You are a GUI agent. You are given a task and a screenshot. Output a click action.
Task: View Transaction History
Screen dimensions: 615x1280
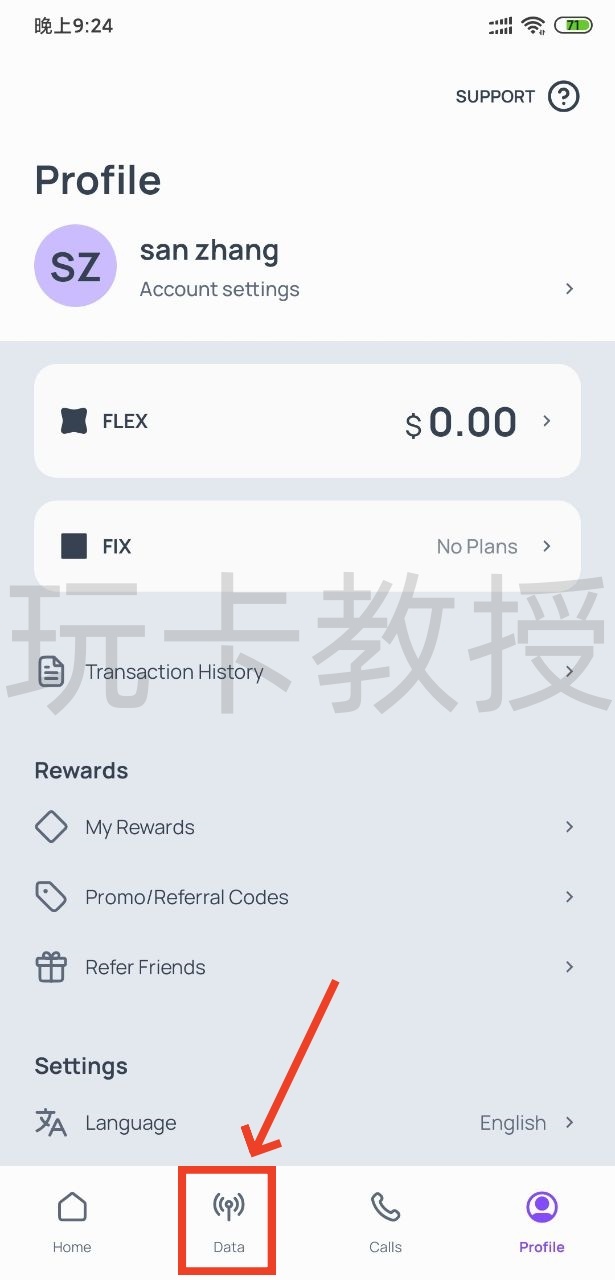click(x=307, y=672)
